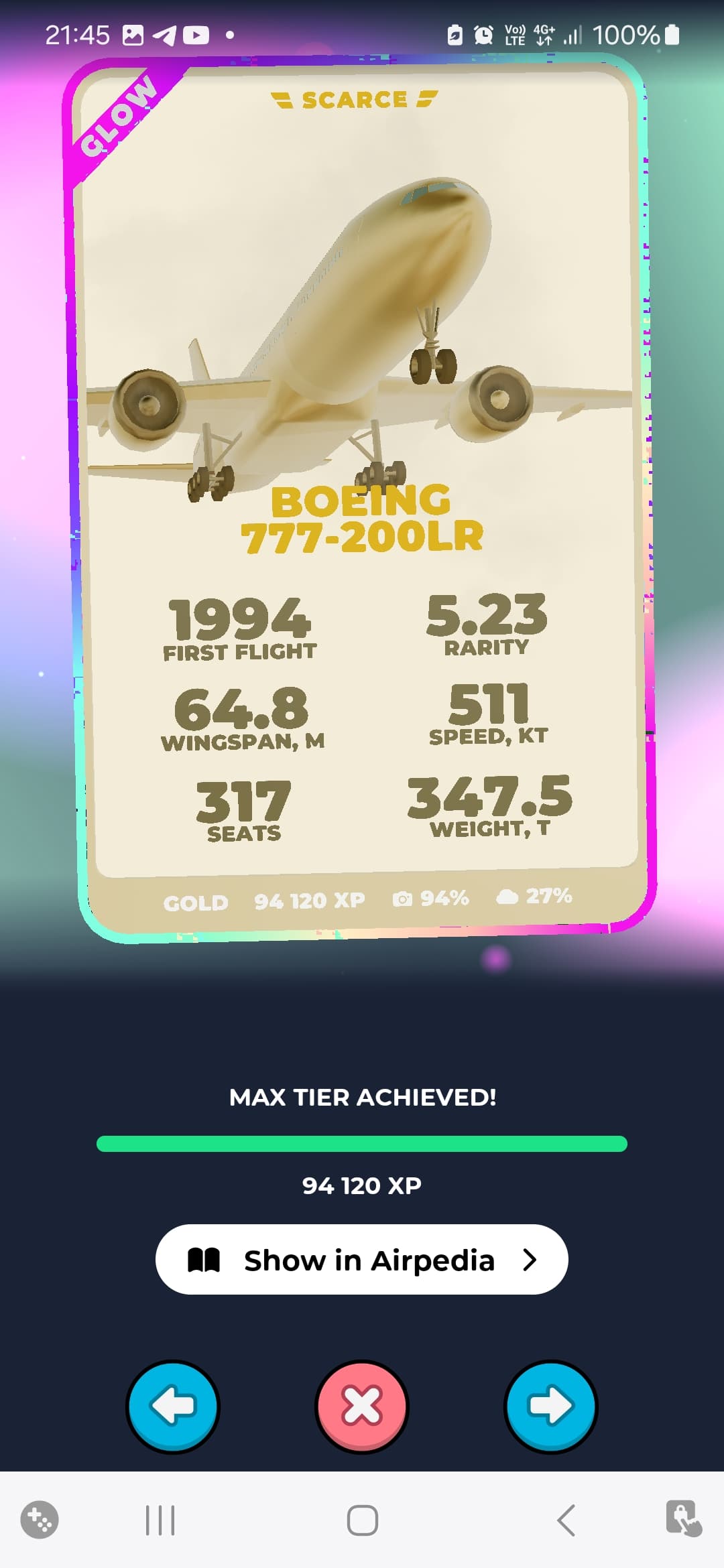Go to the next card with right arrow
The height and width of the screenshot is (1568, 724).
pos(550,1406)
